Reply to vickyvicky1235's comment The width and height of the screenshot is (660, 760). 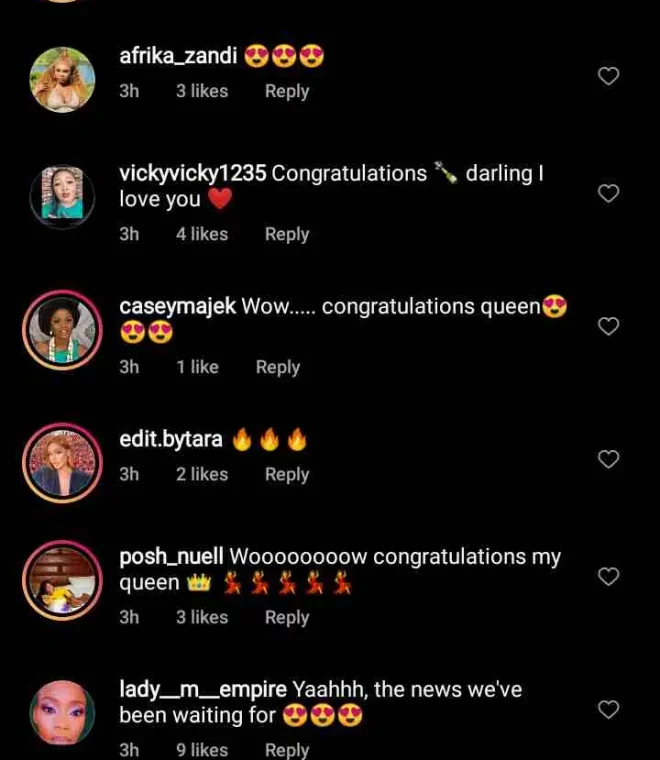(286, 234)
